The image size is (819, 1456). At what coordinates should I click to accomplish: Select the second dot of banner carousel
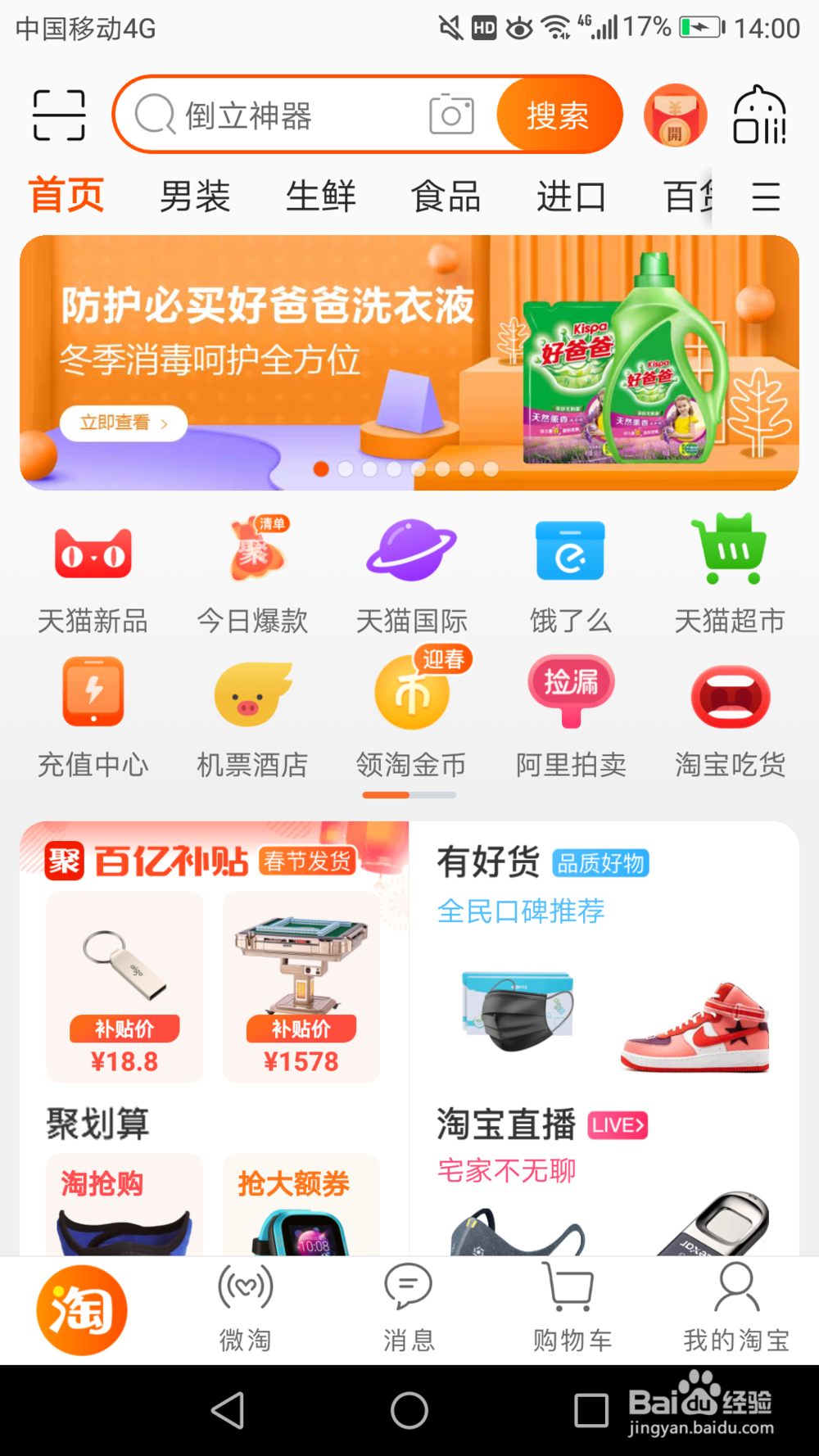(x=346, y=469)
